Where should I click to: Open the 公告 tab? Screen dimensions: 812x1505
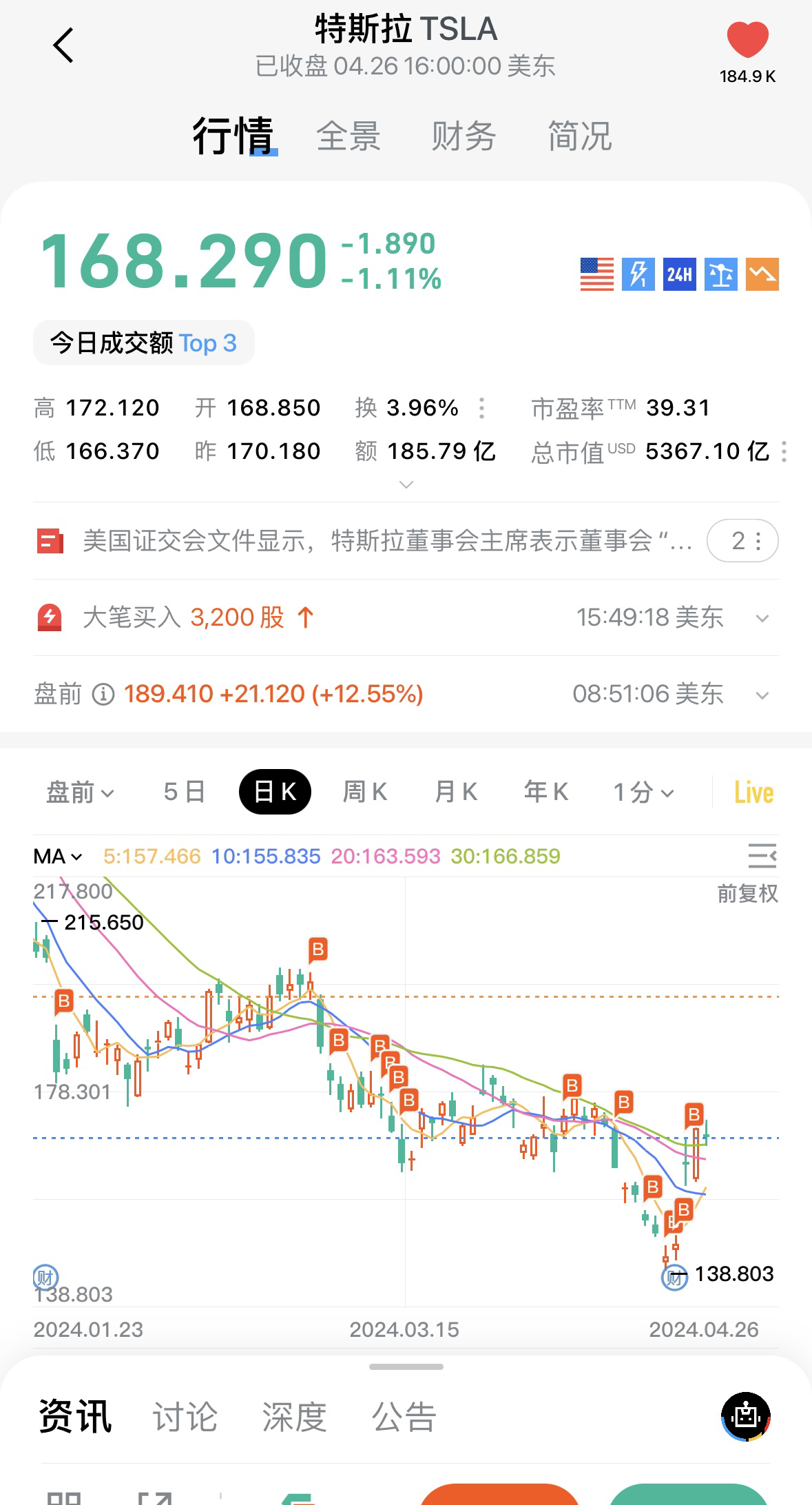click(x=404, y=1417)
